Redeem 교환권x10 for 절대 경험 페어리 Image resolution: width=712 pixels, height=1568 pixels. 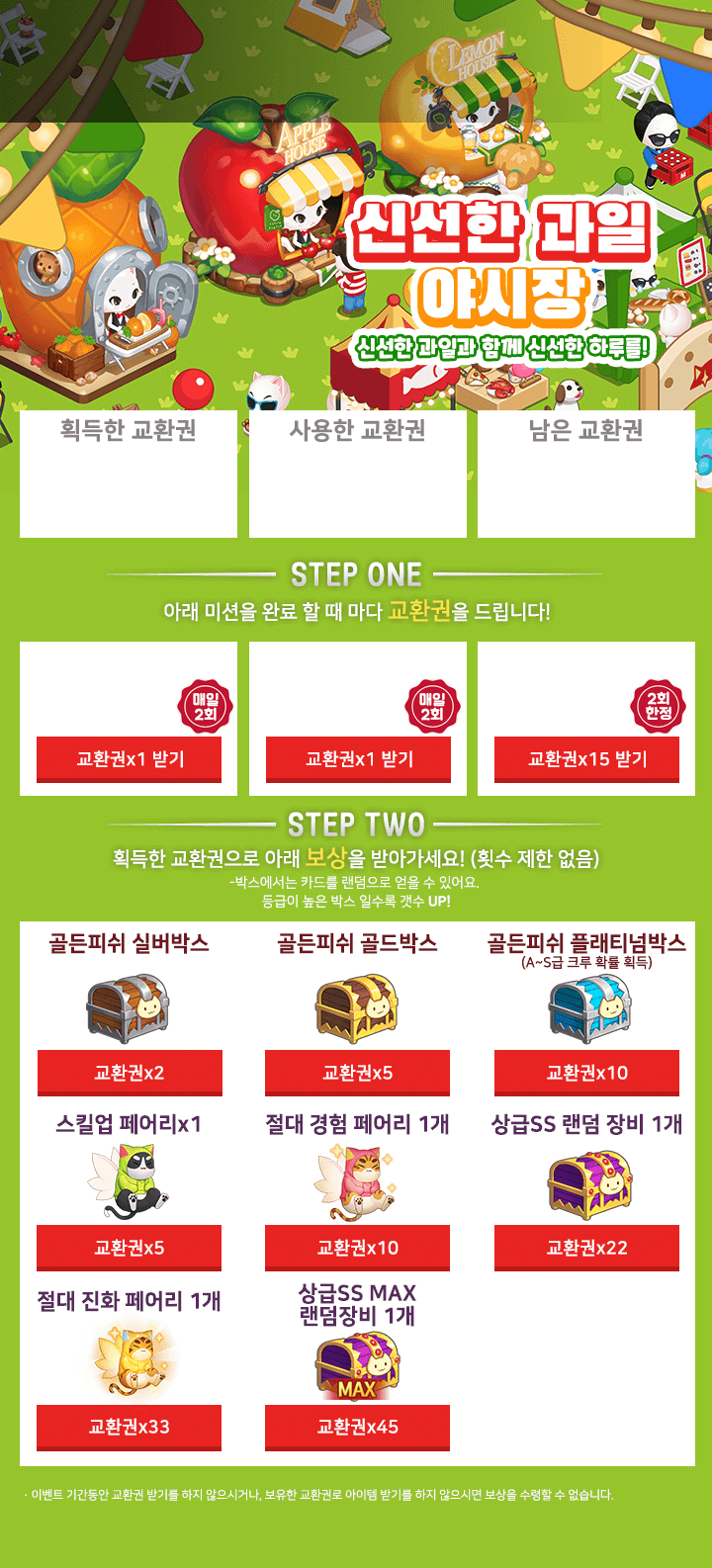point(357,1248)
